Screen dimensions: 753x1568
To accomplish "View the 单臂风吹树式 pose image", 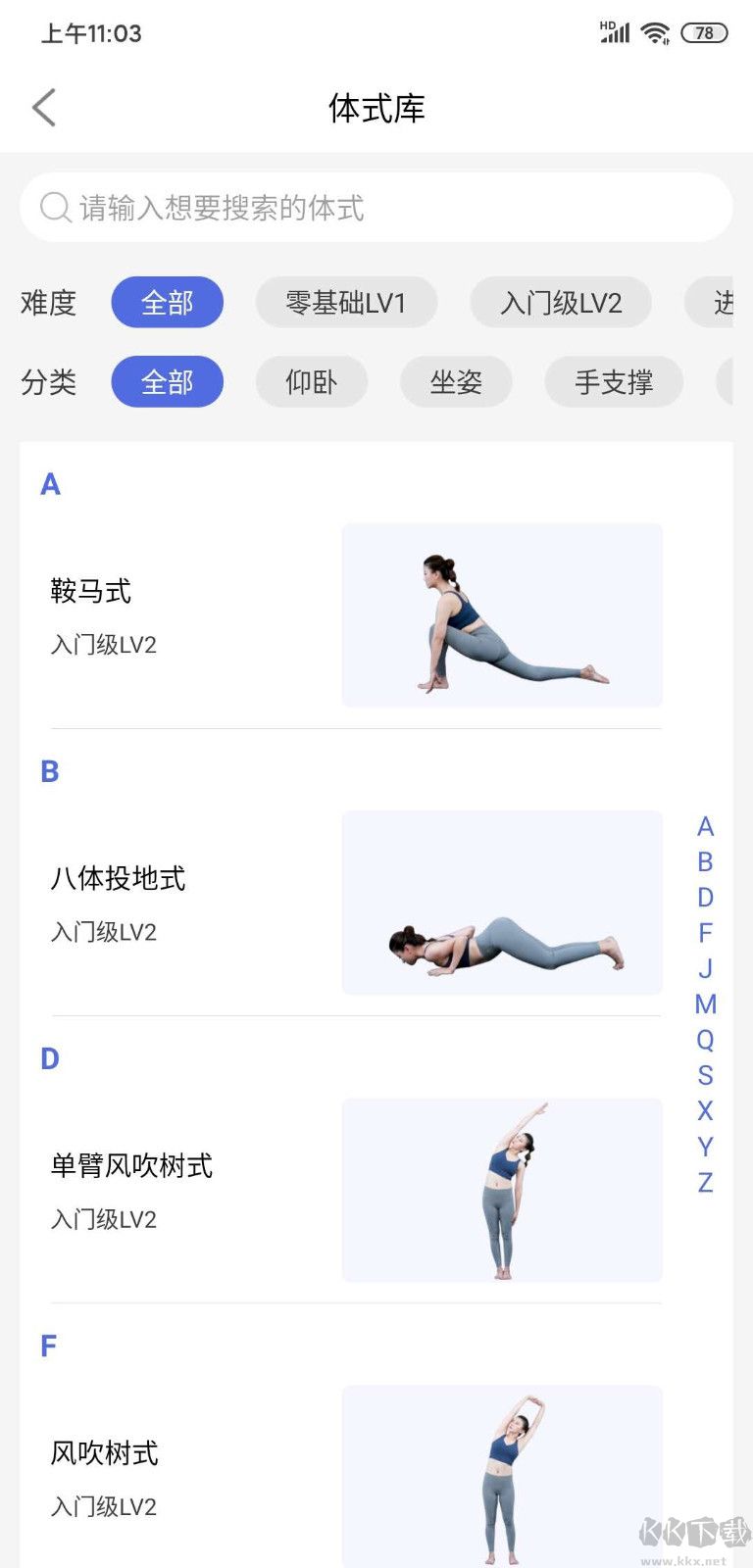I will (x=501, y=1190).
